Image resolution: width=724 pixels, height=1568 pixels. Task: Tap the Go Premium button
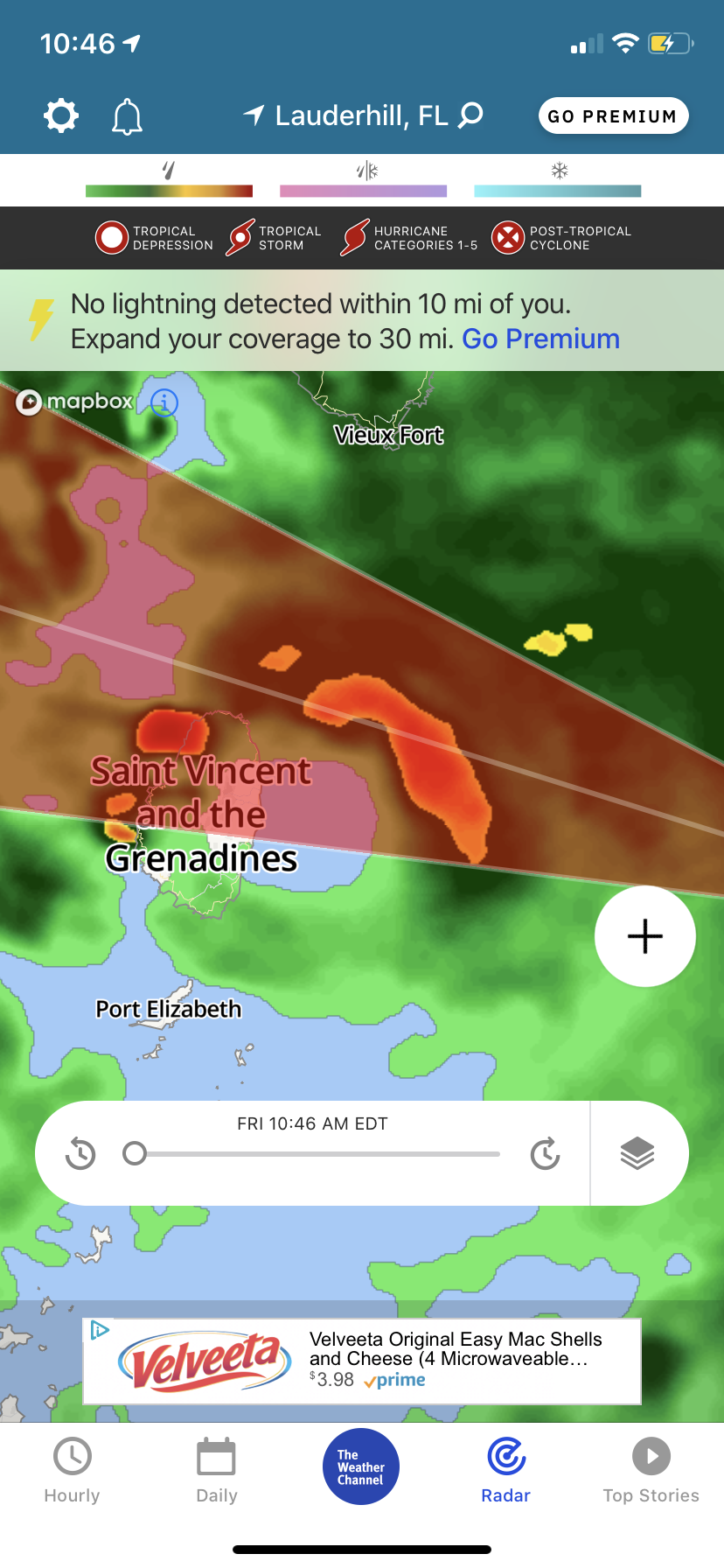click(614, 115)
